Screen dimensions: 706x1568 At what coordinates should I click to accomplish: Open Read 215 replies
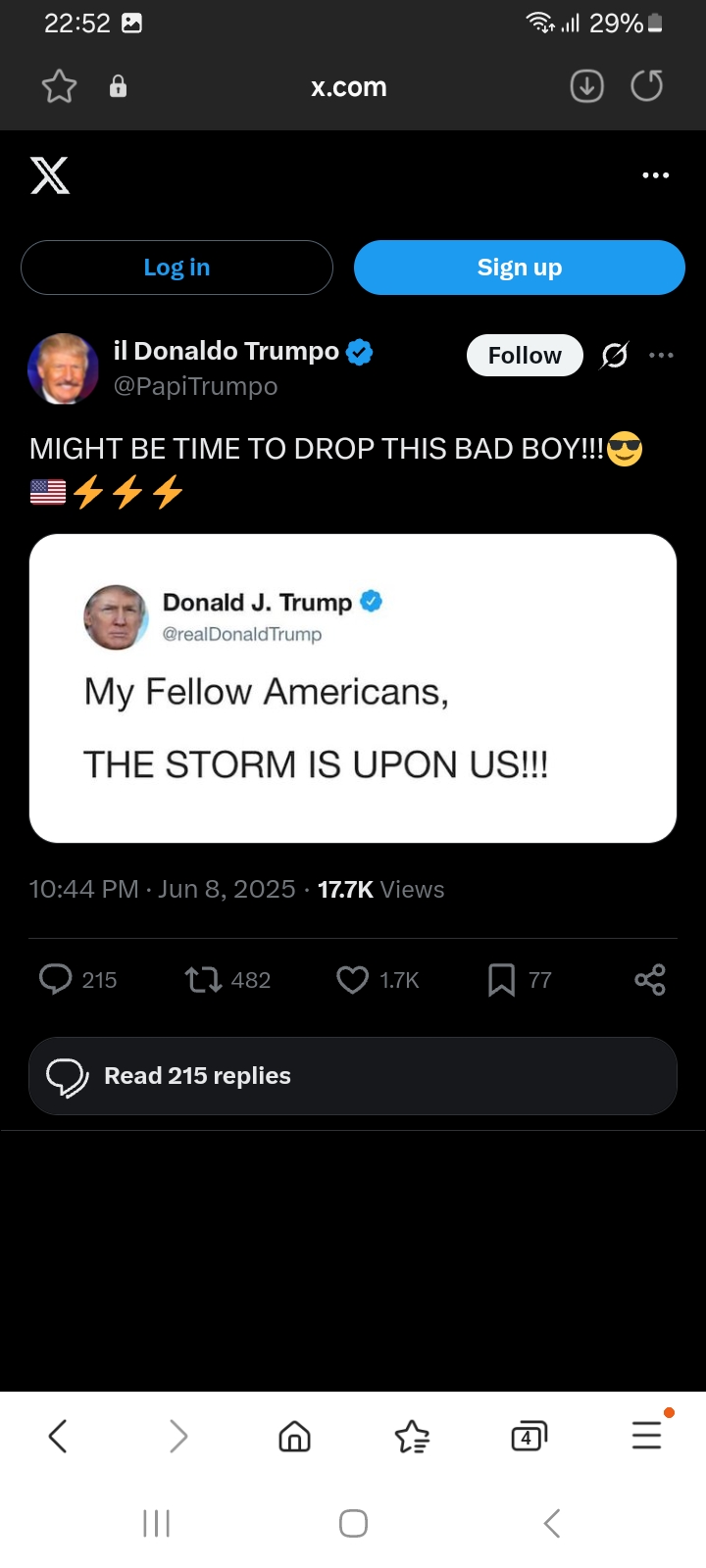[353, 1076]
